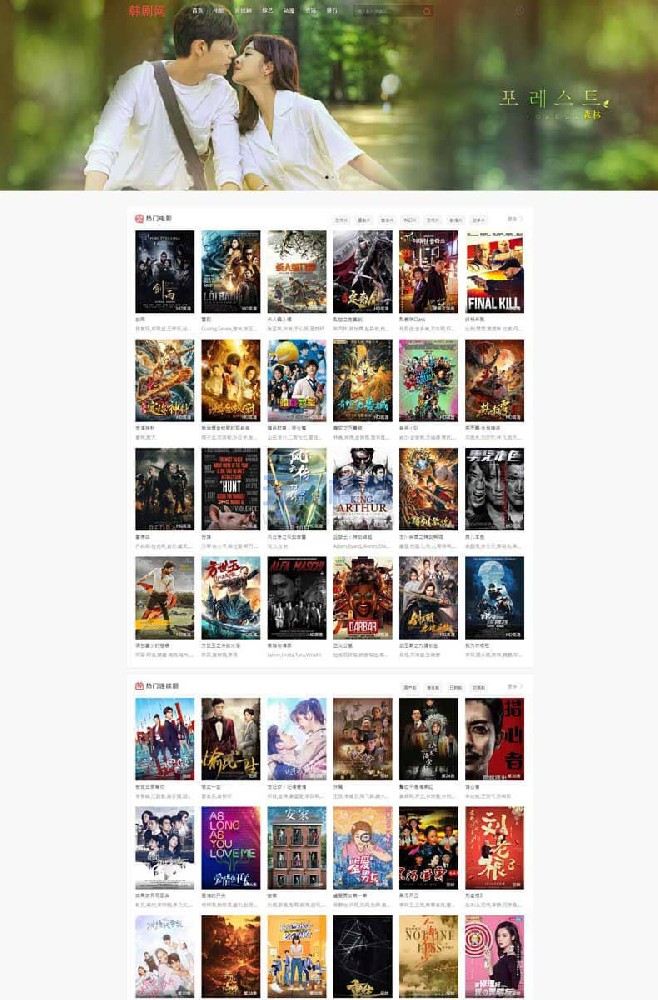This screenshot has width=658, height=1000.
Task: View more in the 热门电影 section
Action: pos(514,218)
